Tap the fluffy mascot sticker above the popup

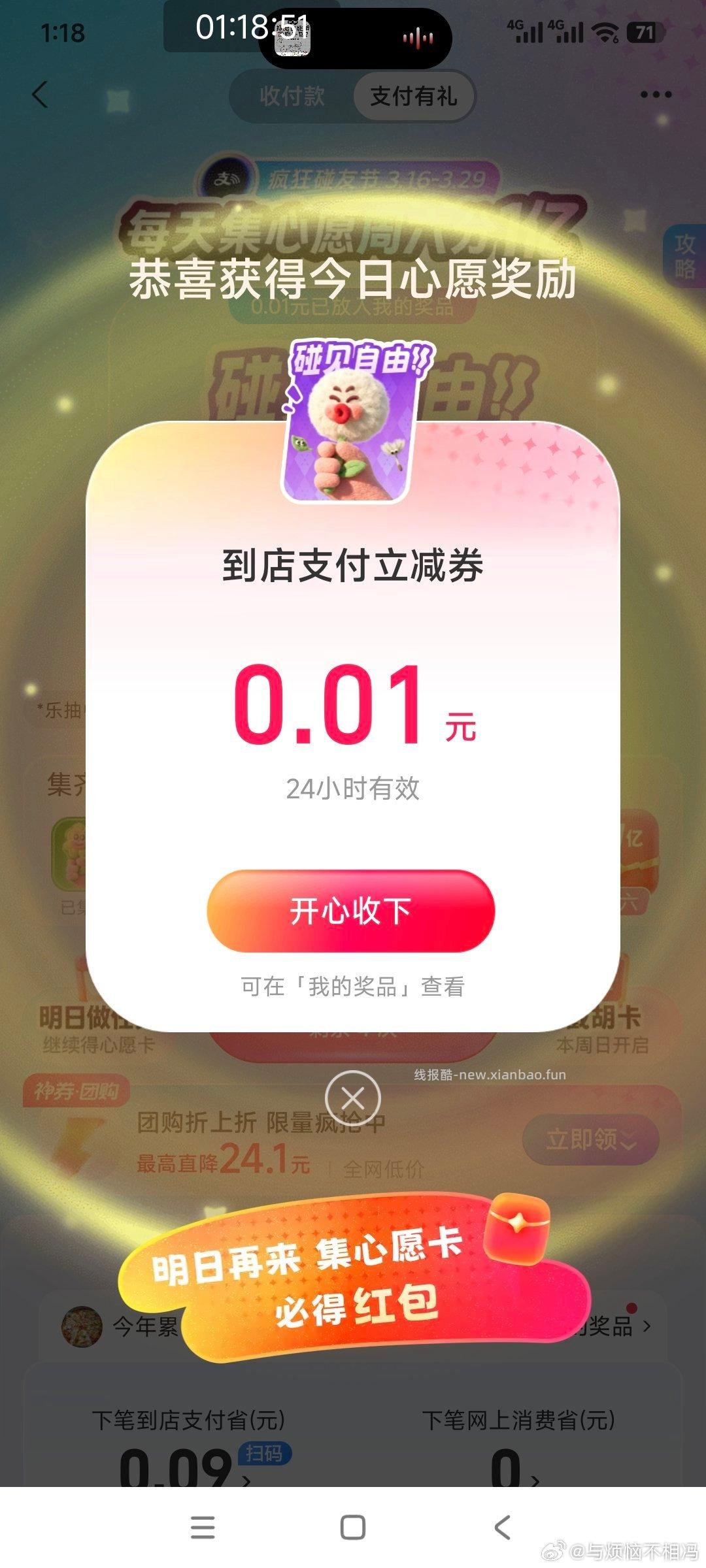pyautogui.click(x=353, y=421)
